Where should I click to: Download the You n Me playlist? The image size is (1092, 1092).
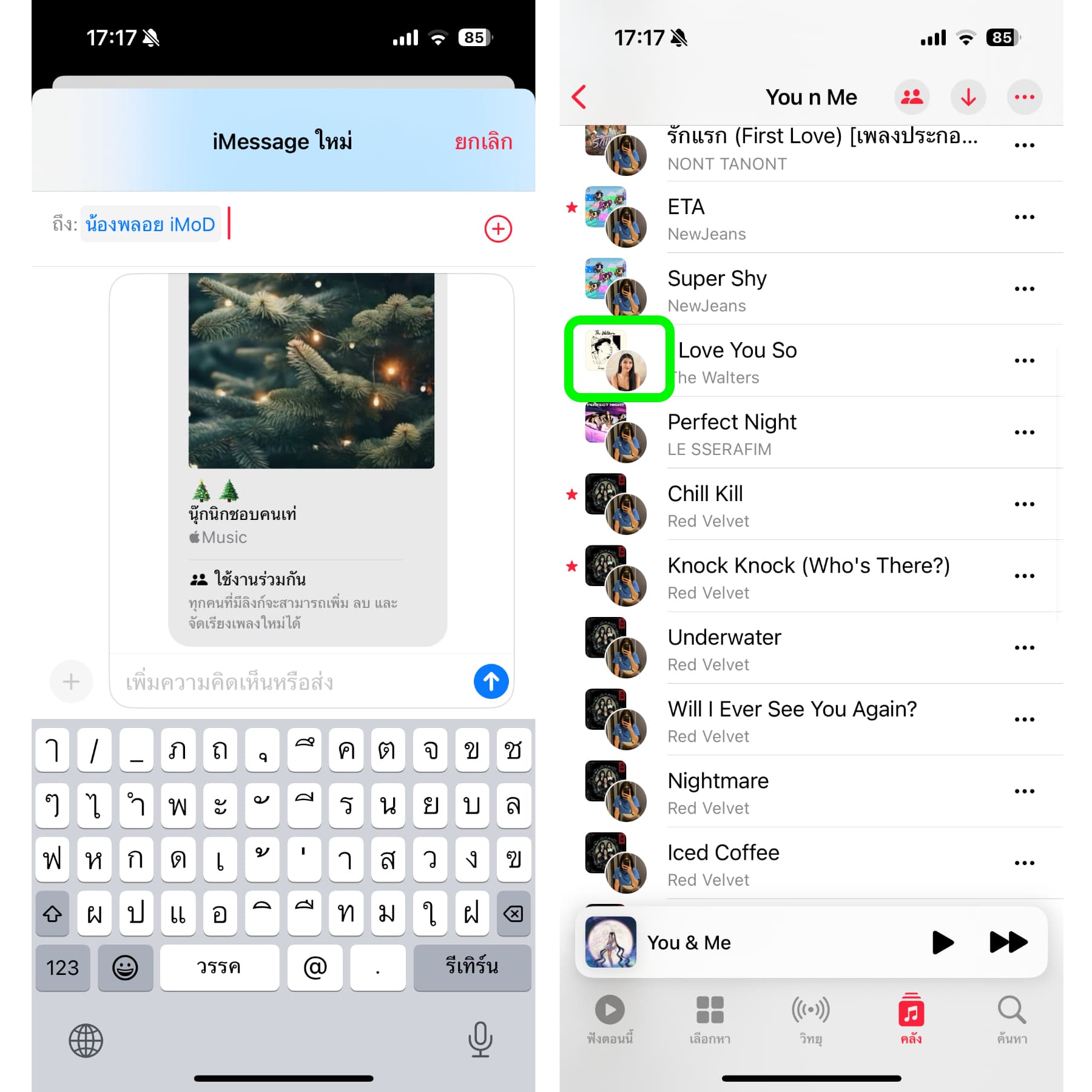[968, 97]
